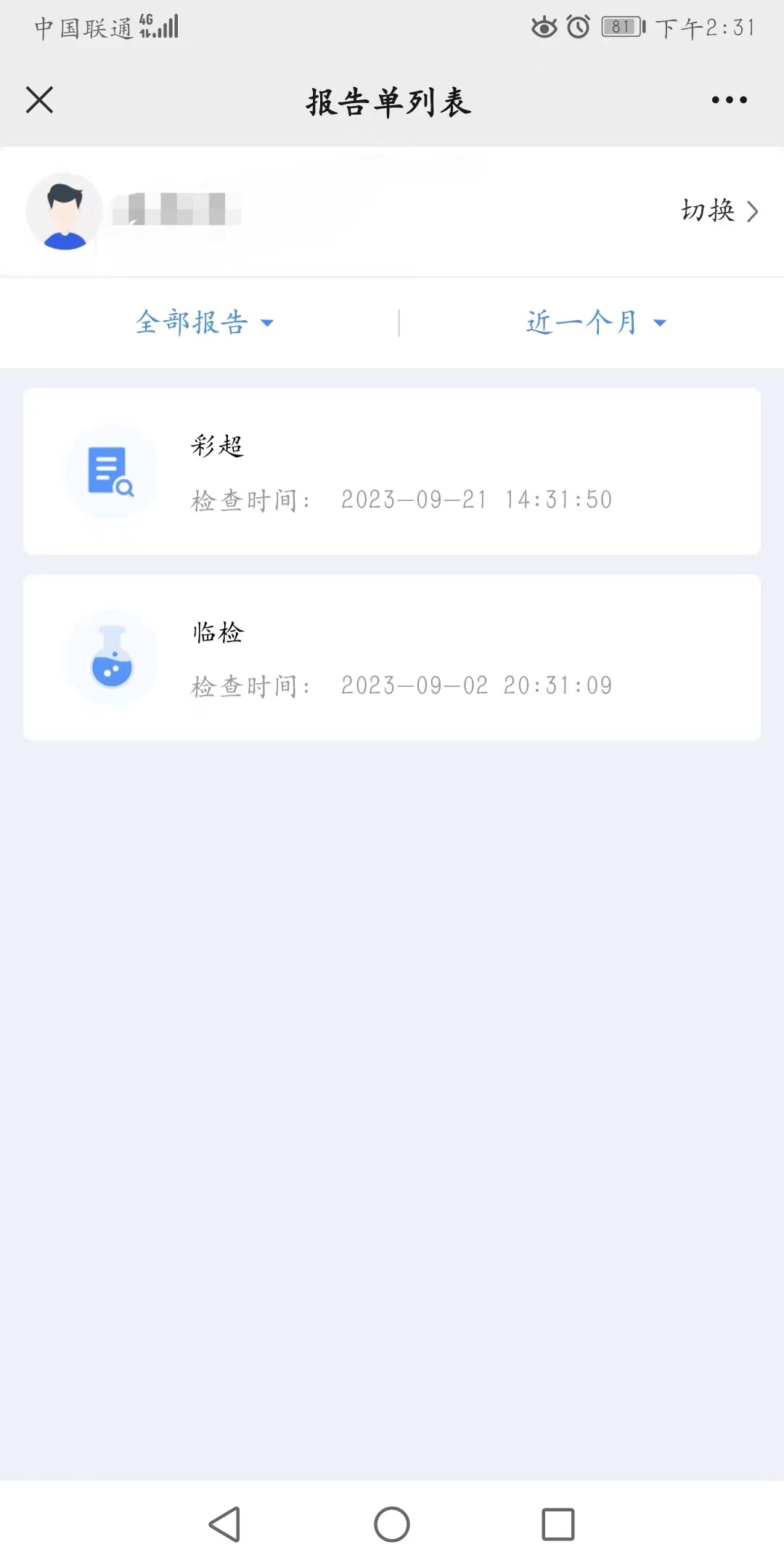Tap the battery indicator in status bar
The height and width of the screenshot is (1568, 784).
(x=621, y=28)
